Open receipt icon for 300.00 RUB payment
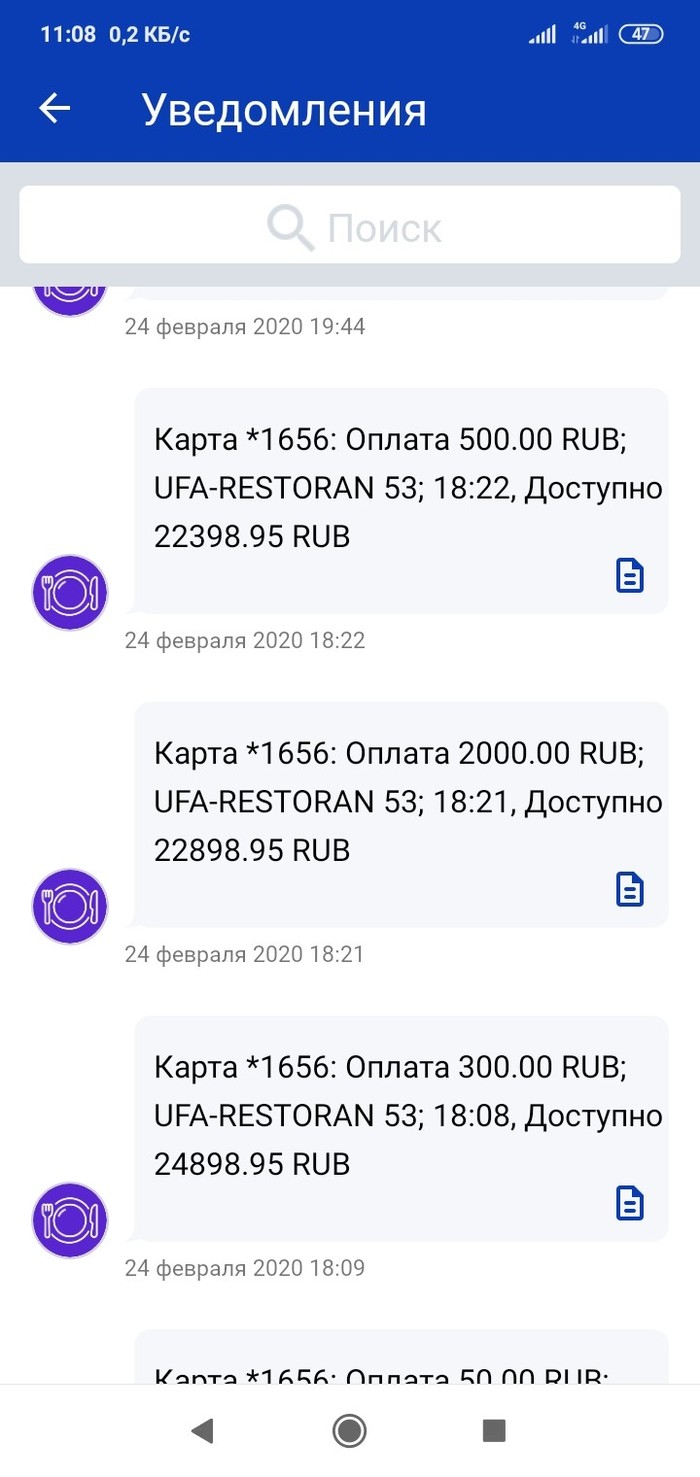The image size is (700, 1477). coord(629,1203)
